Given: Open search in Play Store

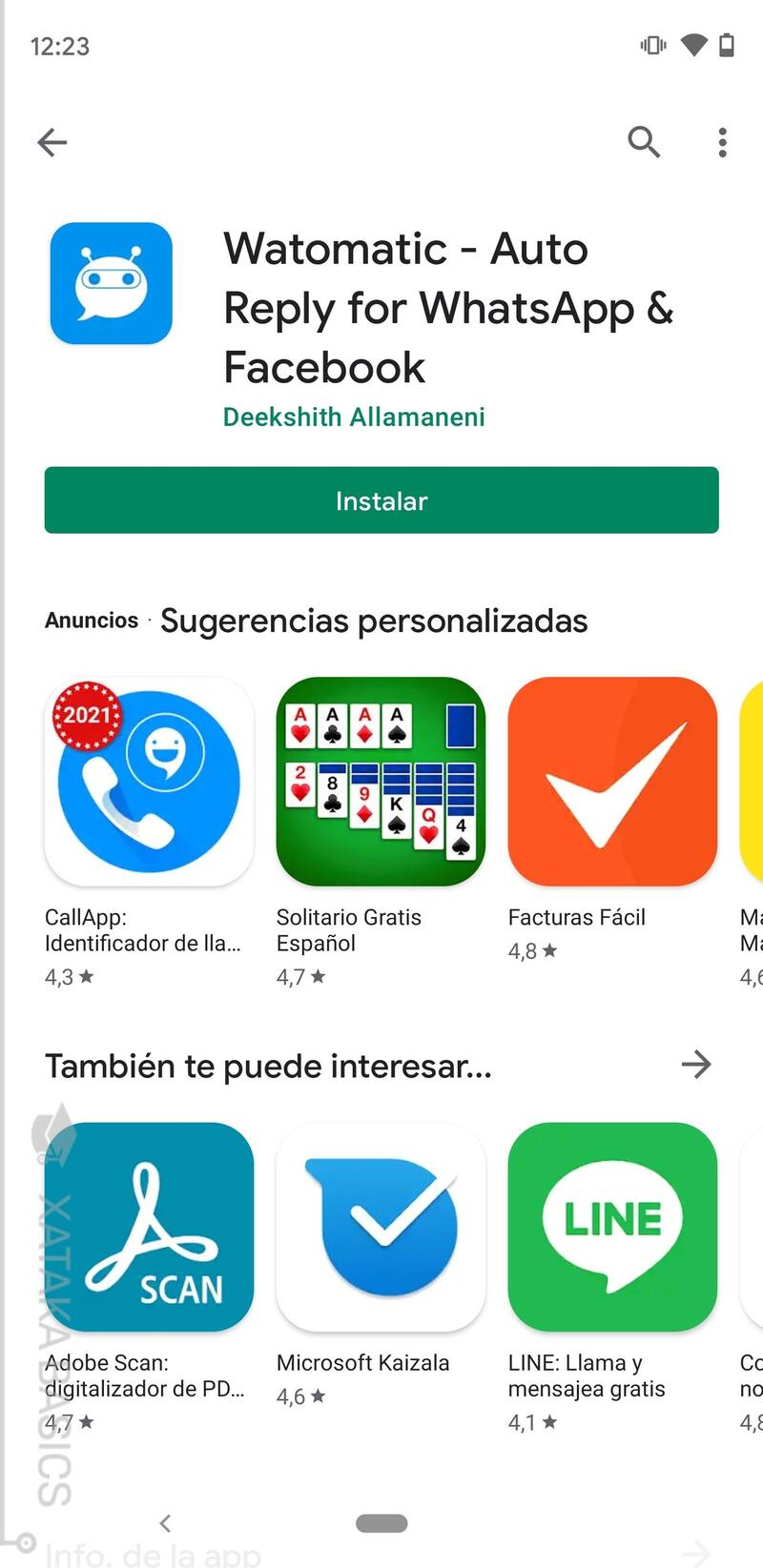Looking at the screenshot, I should [x=644, y=142].
